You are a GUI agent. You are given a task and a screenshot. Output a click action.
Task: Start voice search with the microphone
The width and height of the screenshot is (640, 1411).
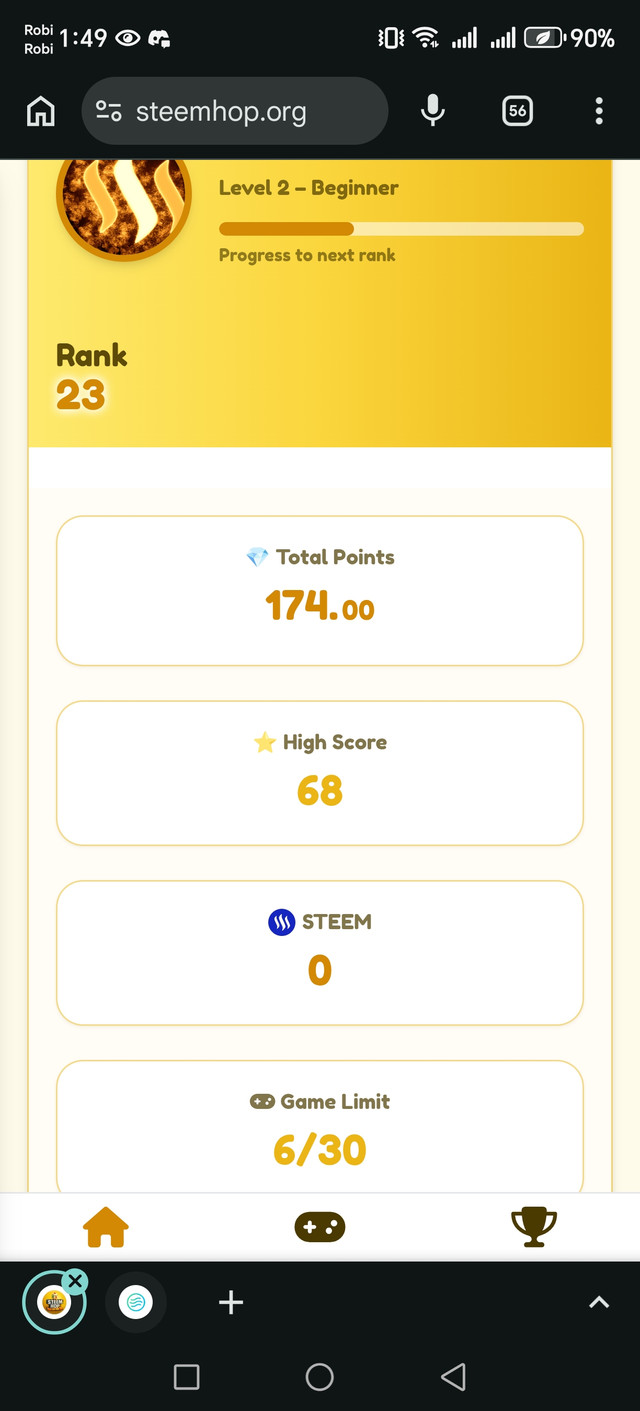tap(432, 112)
